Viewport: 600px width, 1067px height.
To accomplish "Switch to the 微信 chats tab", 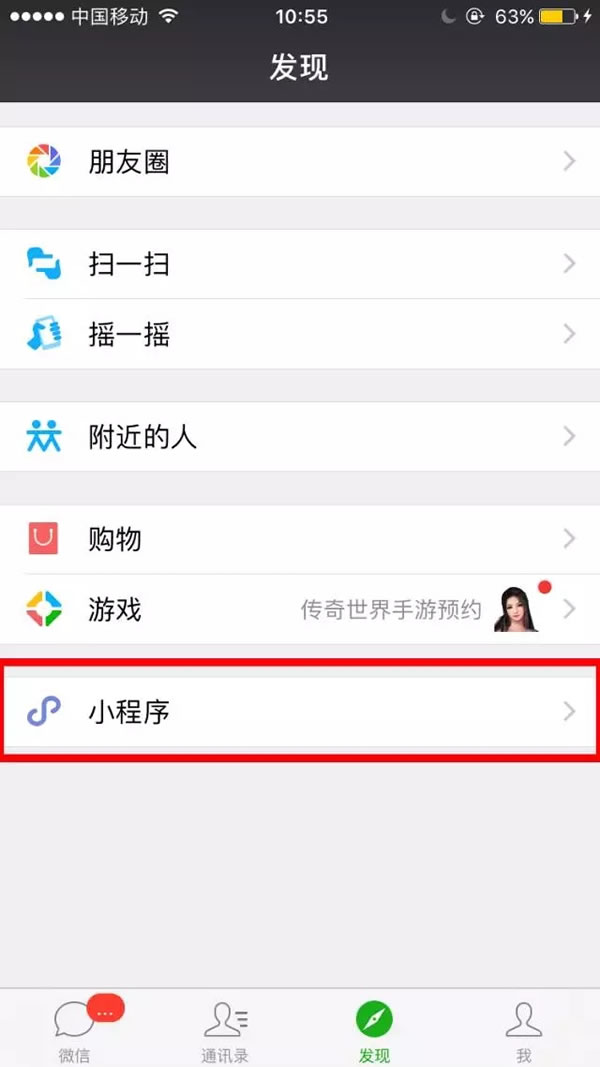I will pos(75,1030).
